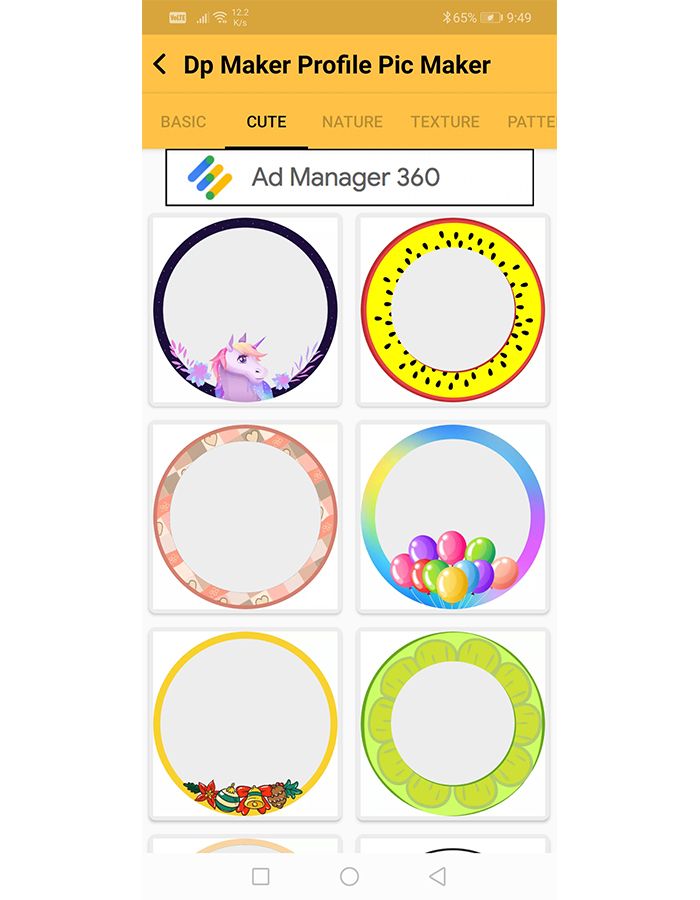The image size is (700, 900).
Task: Select the yellow watermelon frame
Action: coord(453,310)
